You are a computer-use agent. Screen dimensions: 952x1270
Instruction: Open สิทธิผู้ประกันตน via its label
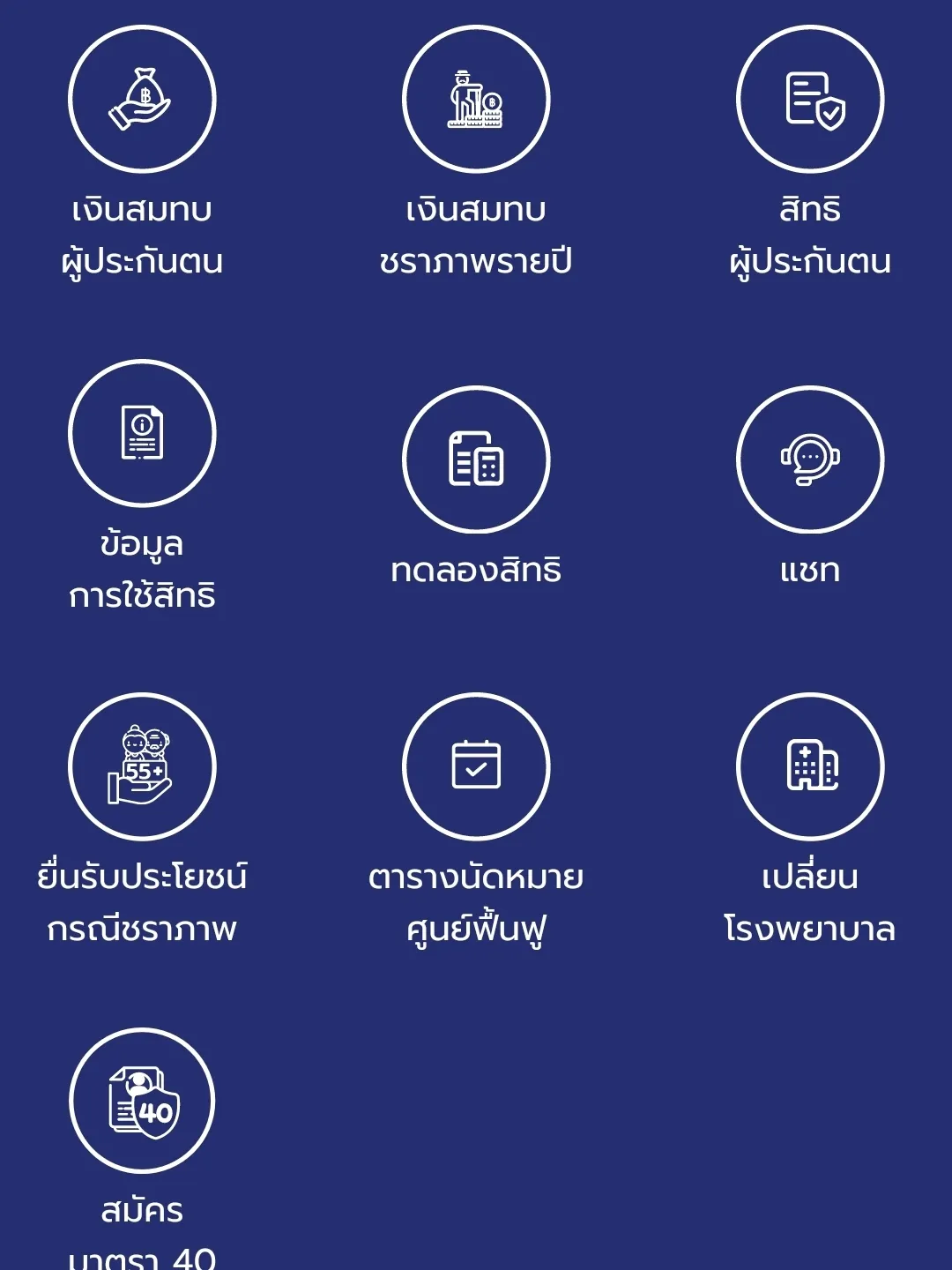coord(811,232)
